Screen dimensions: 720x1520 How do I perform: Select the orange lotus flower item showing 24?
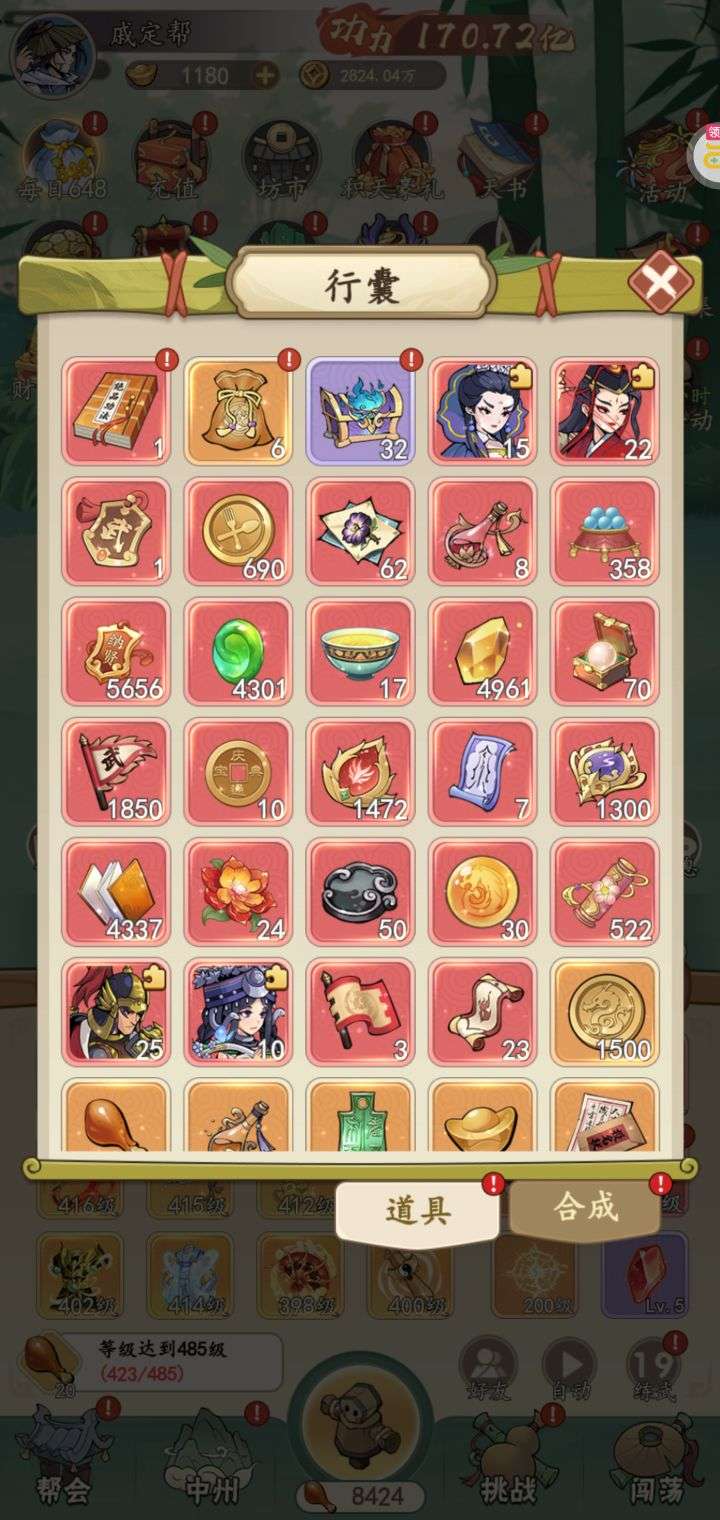(238, 892)
